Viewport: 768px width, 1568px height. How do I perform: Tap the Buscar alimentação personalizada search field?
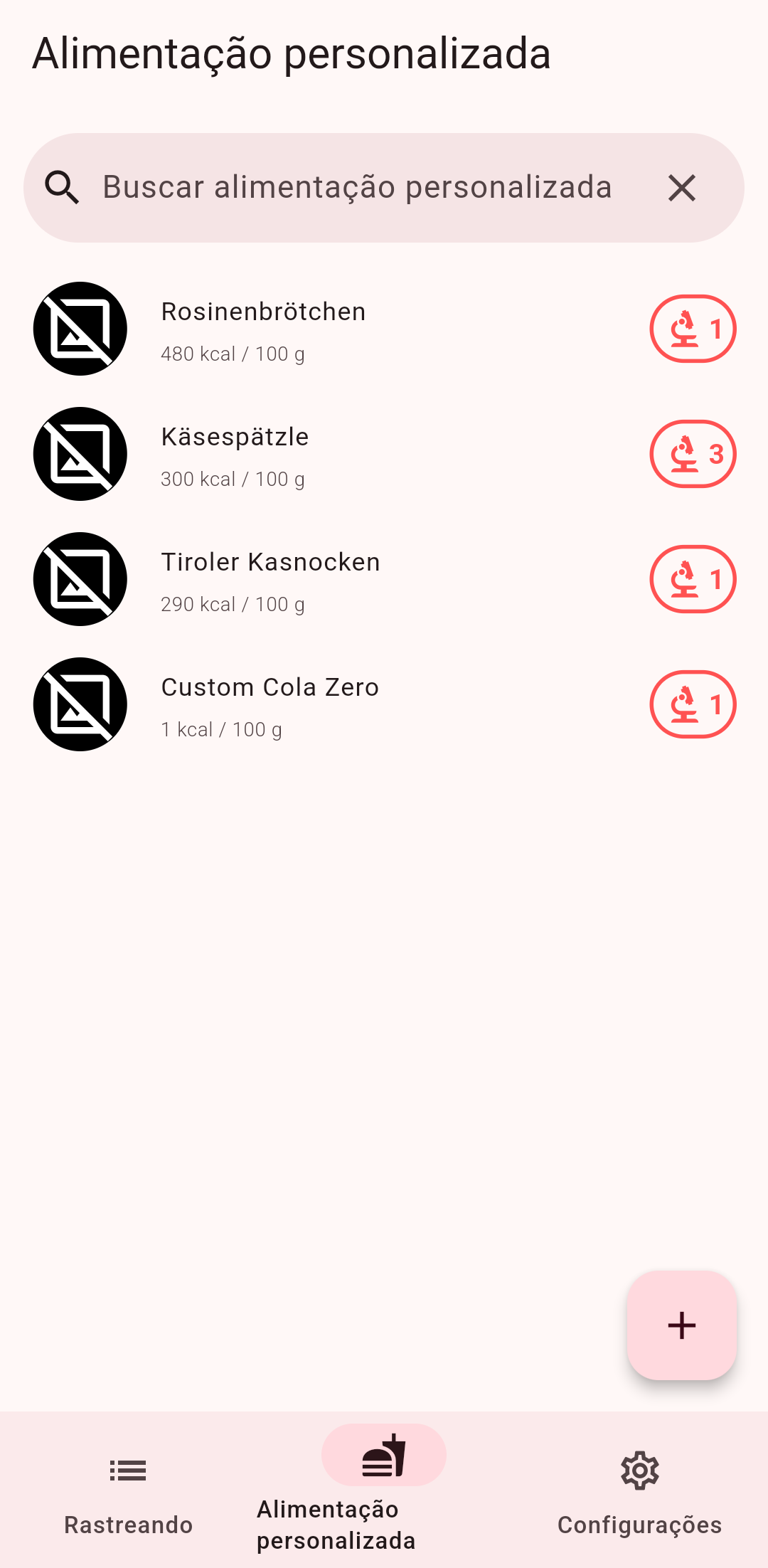tap(356, 188)
